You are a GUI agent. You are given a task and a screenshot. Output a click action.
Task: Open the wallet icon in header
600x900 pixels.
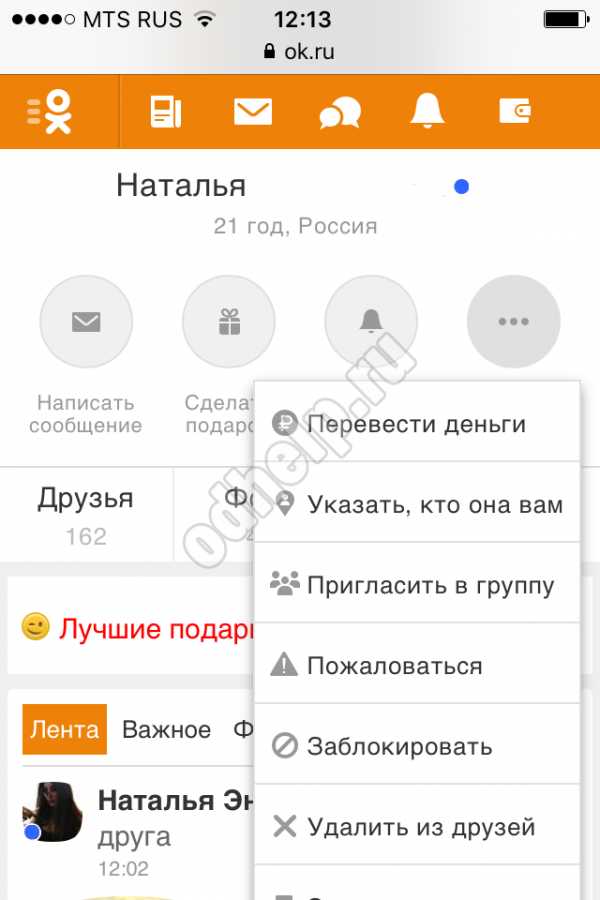[x=514, y=111]
